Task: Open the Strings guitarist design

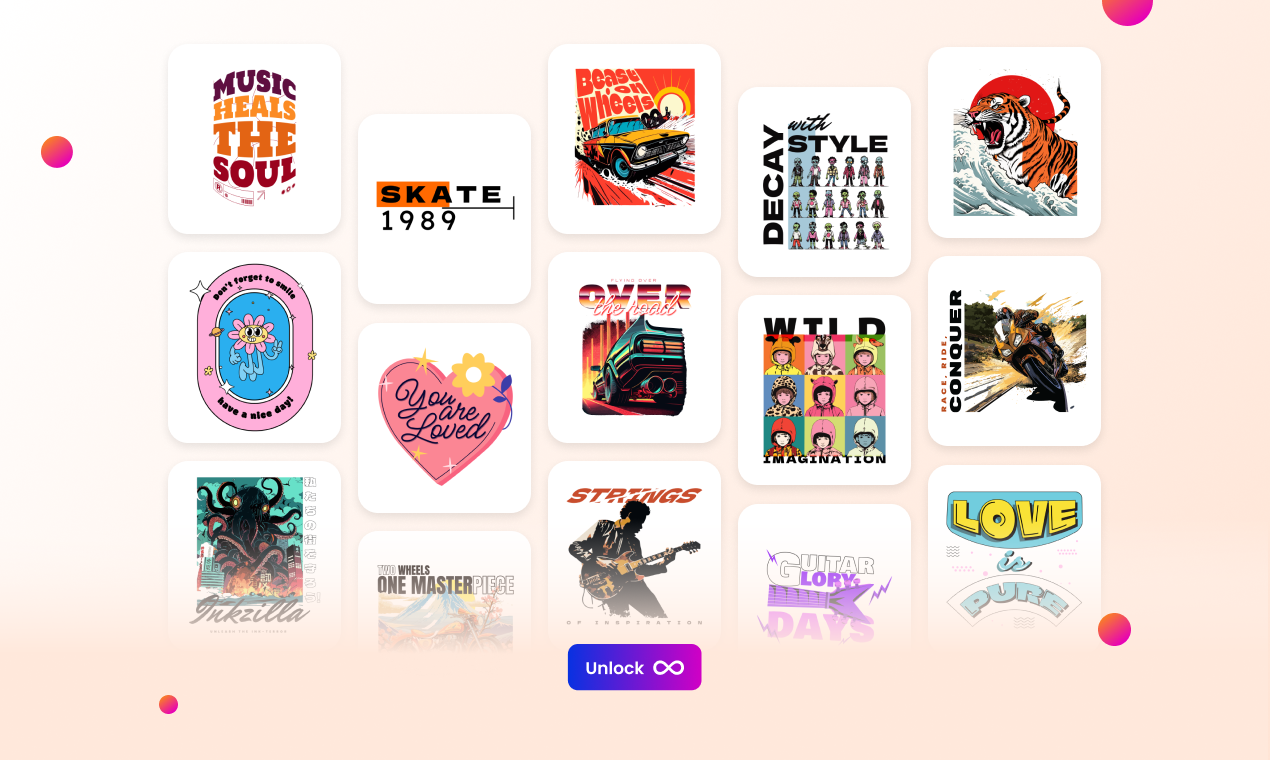Action: (634, 550)
